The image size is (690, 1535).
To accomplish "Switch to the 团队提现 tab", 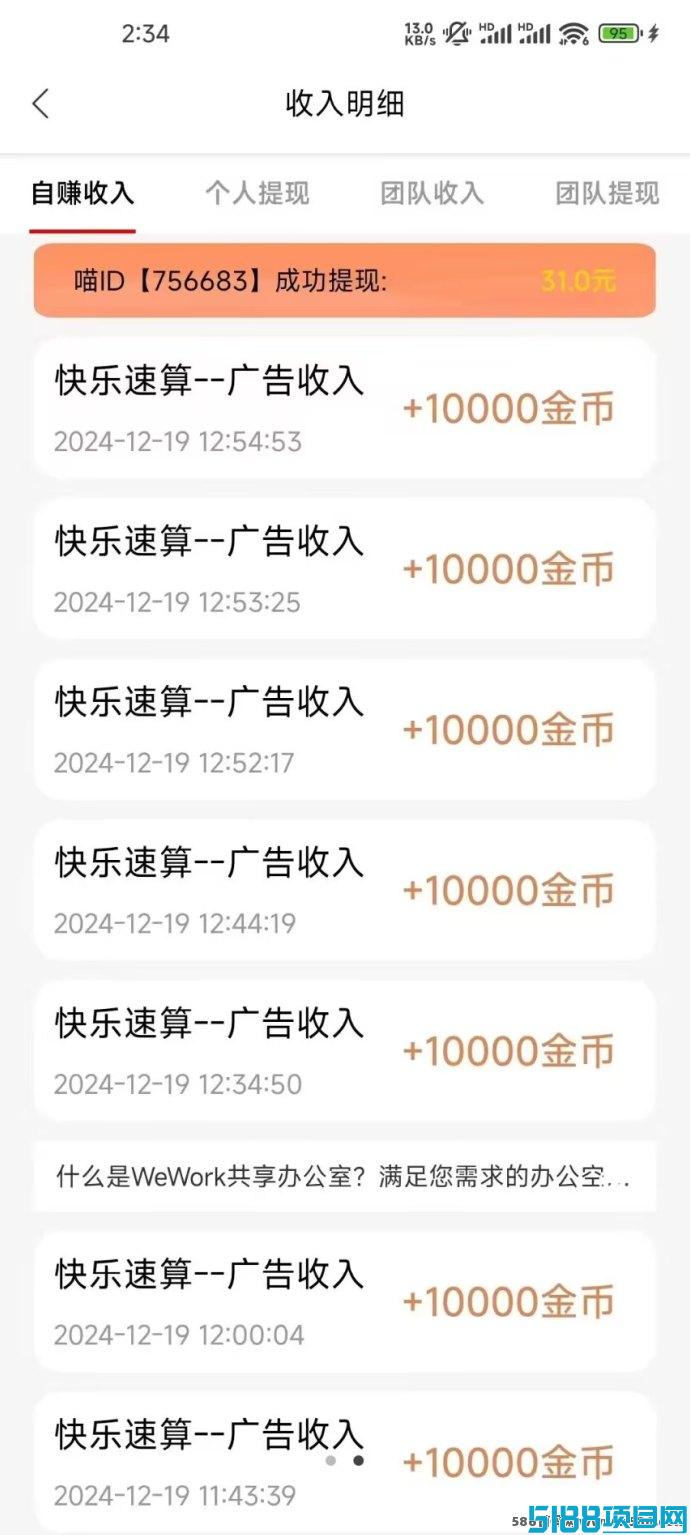I will (607, 193).
